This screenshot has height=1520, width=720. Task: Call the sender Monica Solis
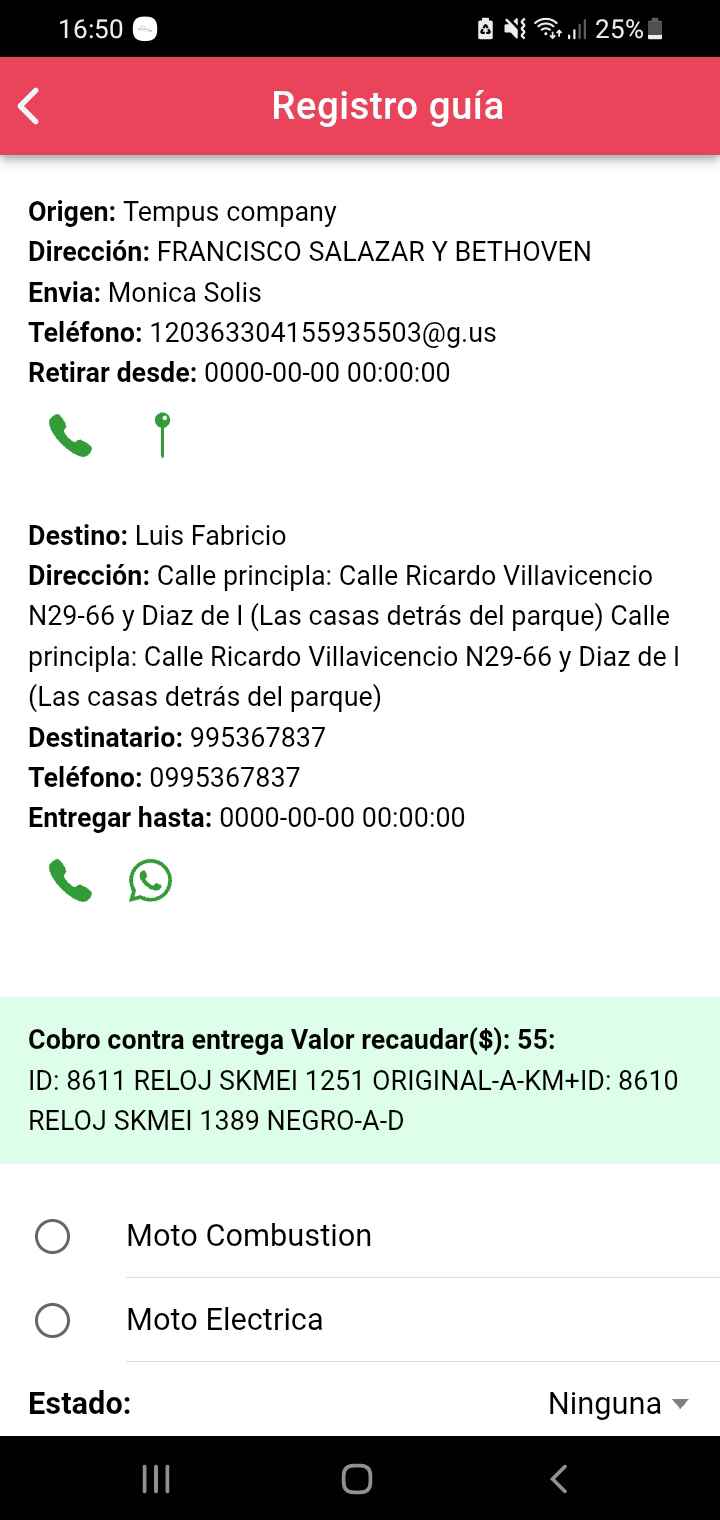tap(70, 436)
